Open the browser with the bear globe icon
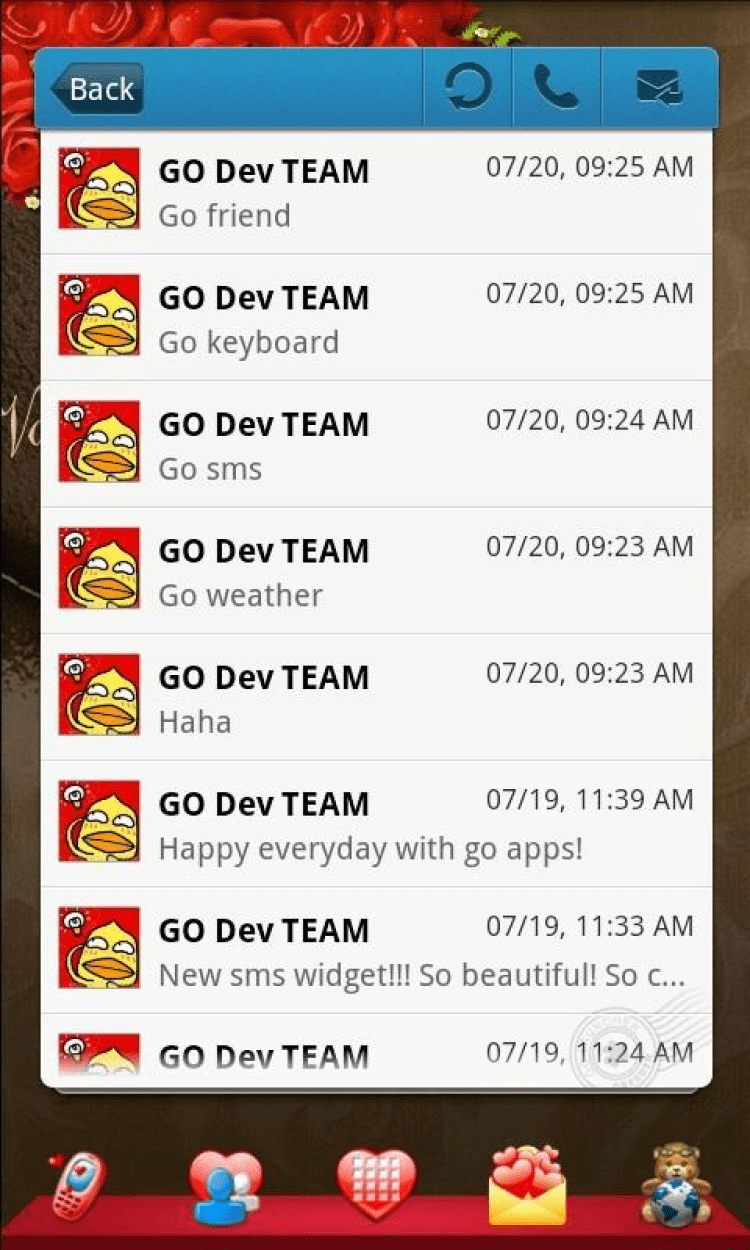 pyautogui.click(x=675, y=1185)
